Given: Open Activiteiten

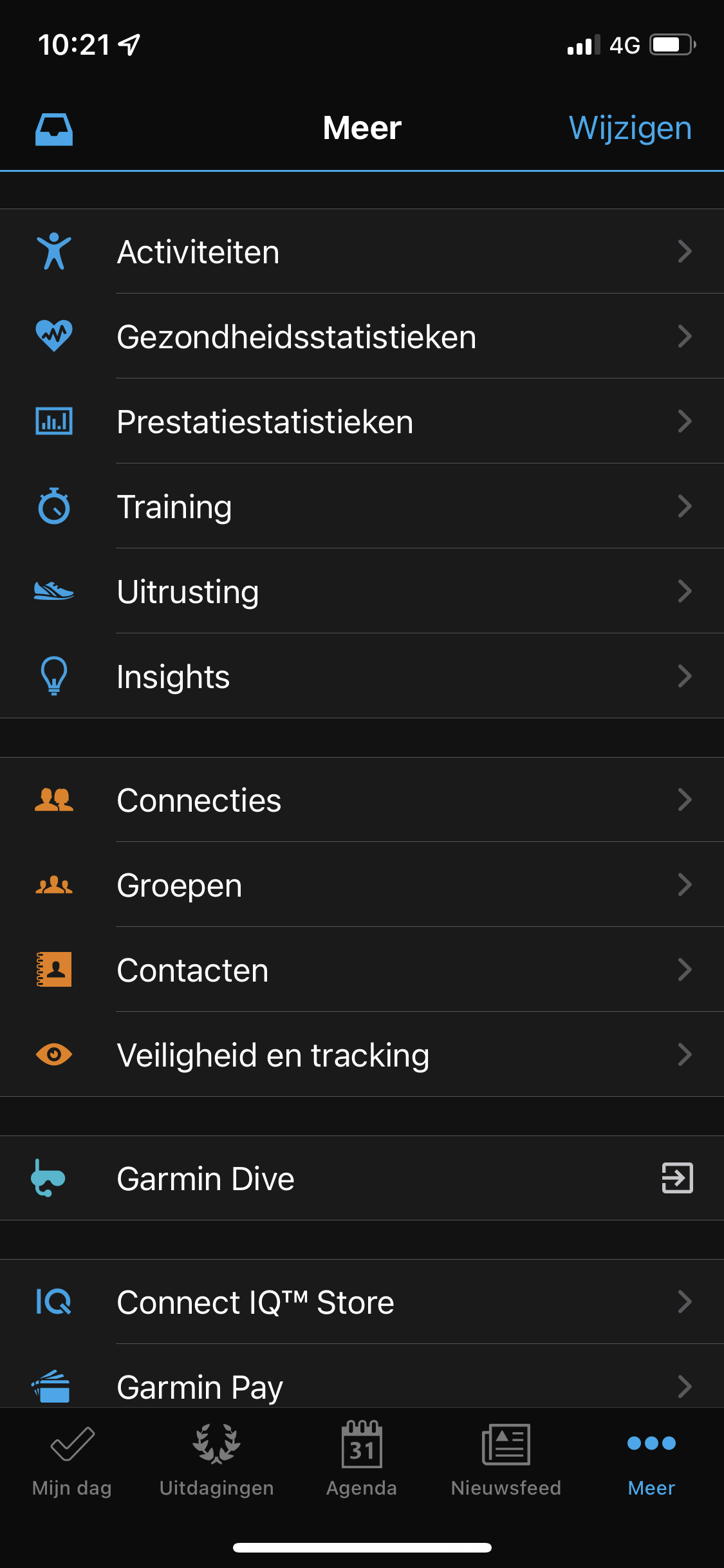Looking at the screenshot, I should pos(362,251).
